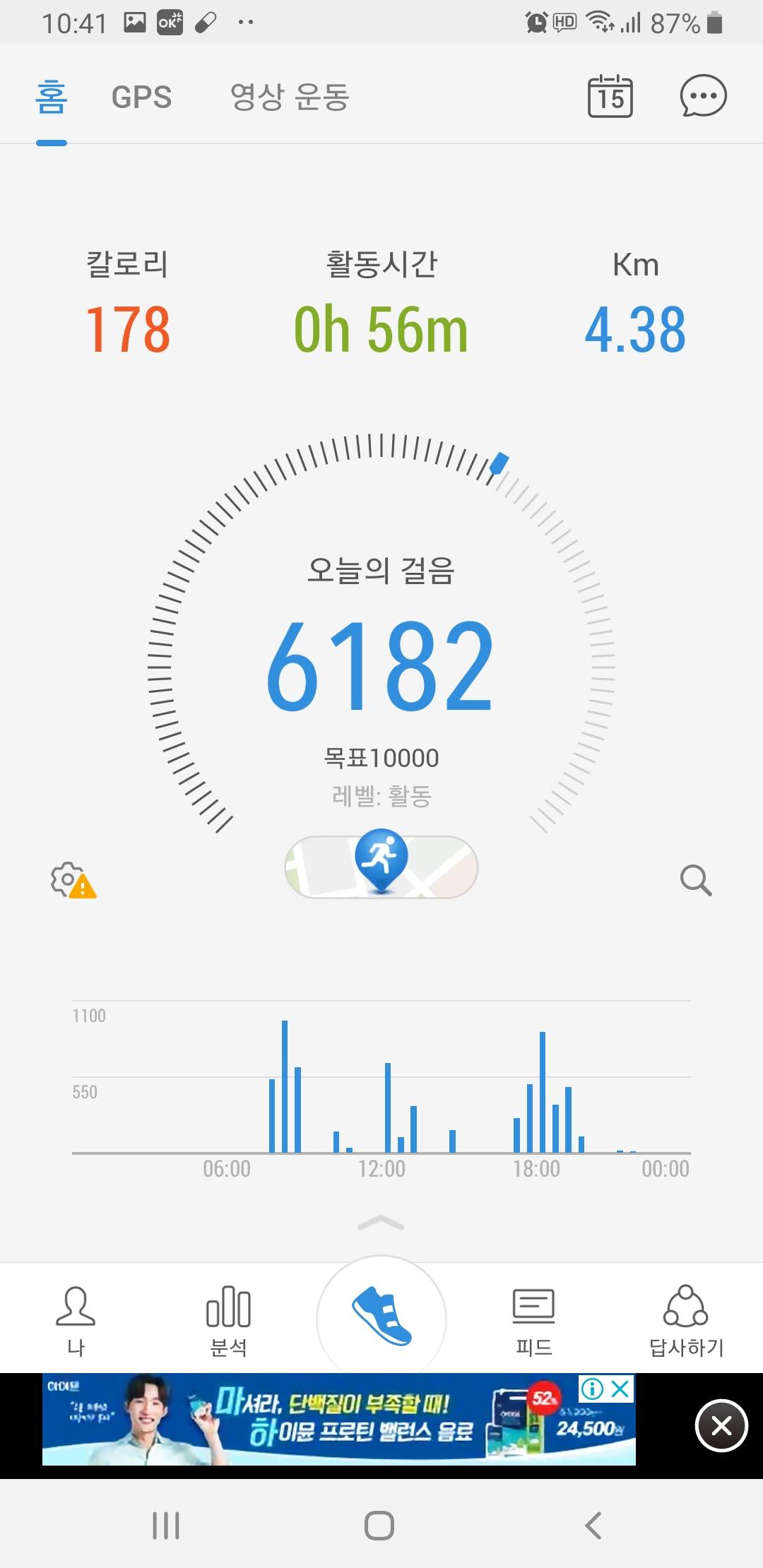The image size is (763, 1568).
Task: Open the calendar icon
Action: [610, 96]
